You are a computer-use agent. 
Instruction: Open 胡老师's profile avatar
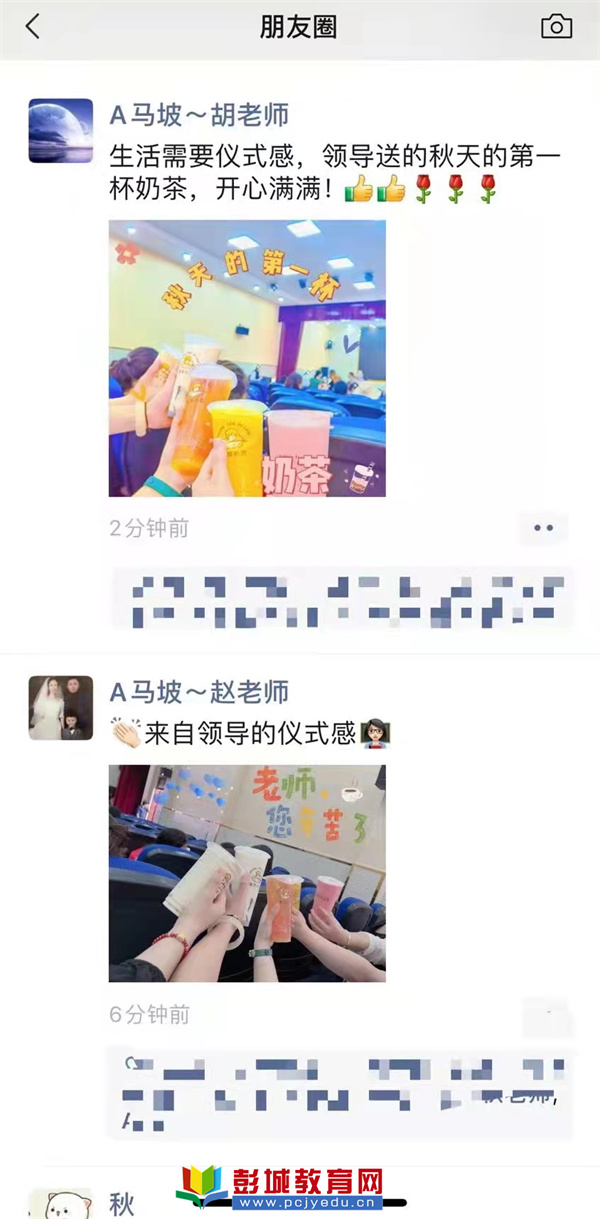coord(60,131)
